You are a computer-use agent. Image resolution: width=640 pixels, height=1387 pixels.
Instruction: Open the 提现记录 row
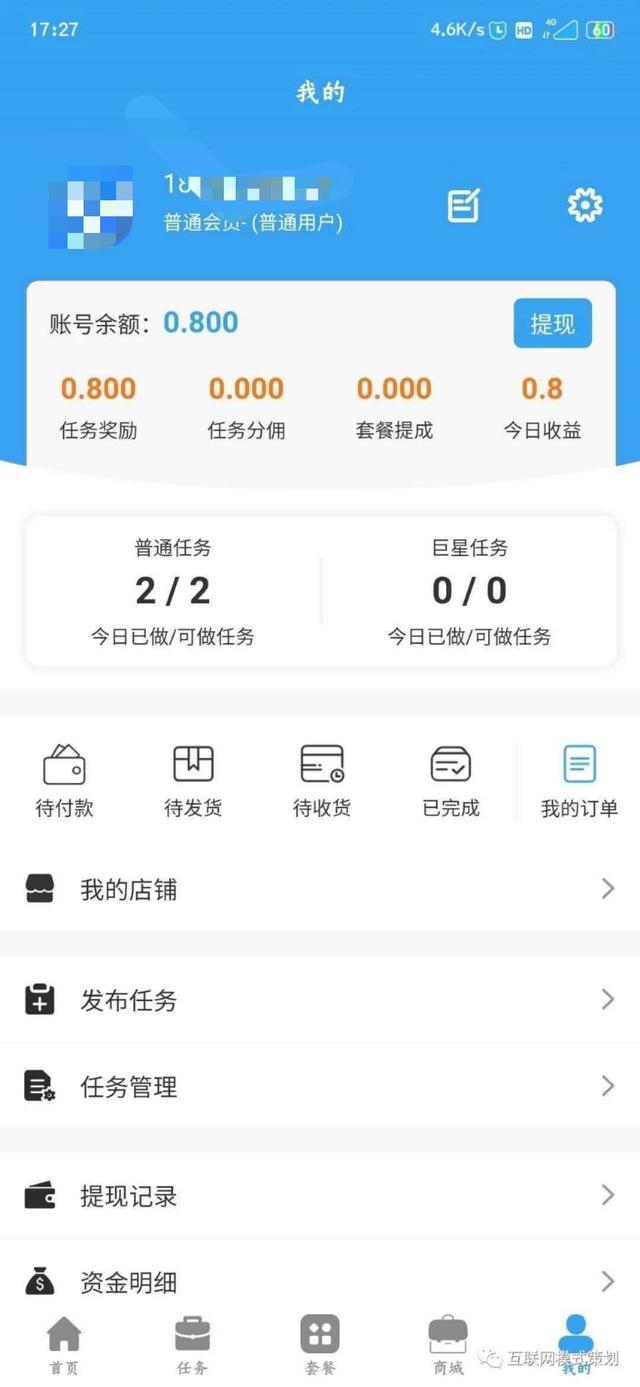(x=320, y=1195)
